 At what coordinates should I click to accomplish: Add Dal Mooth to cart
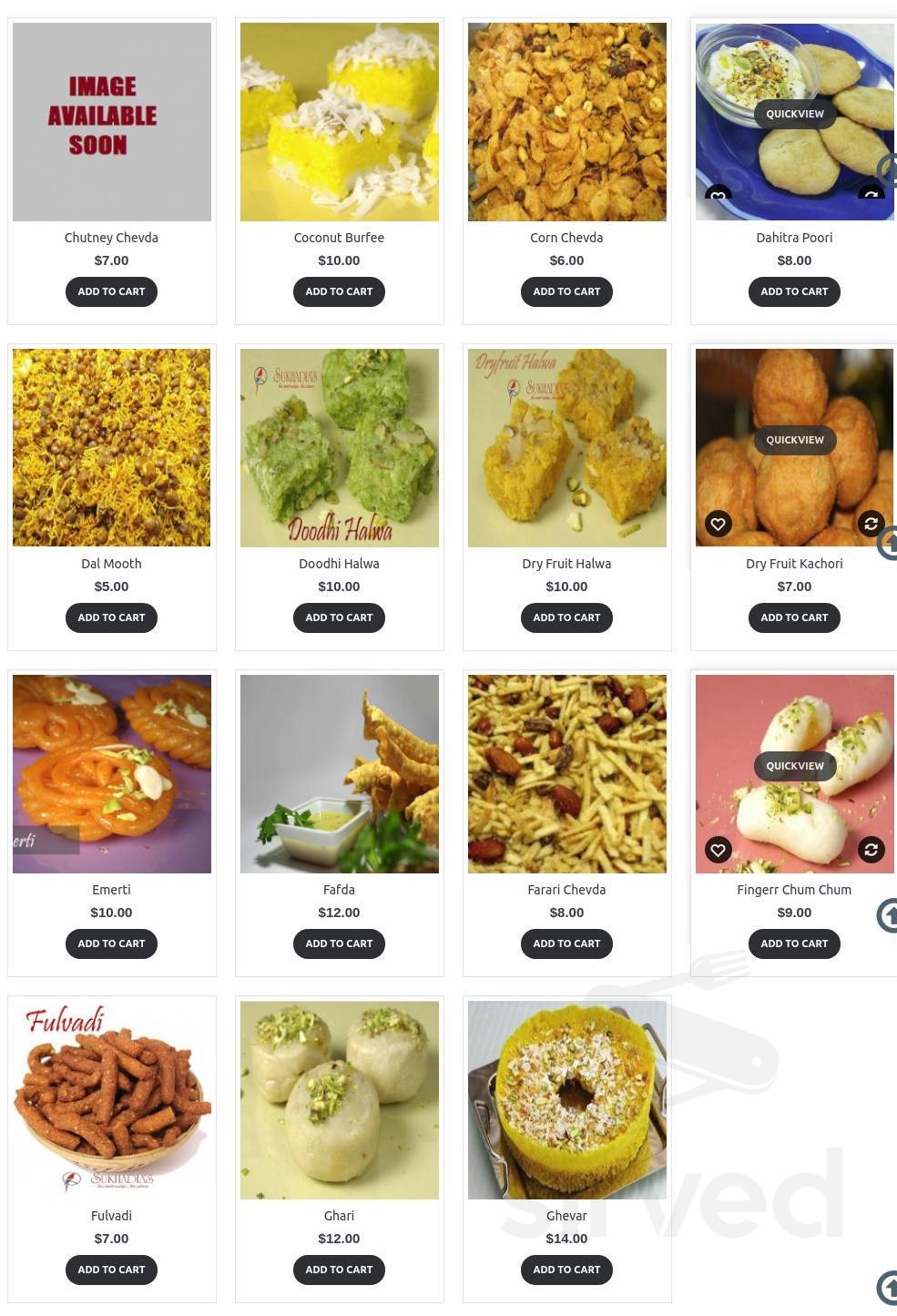[x=111, y=617]
